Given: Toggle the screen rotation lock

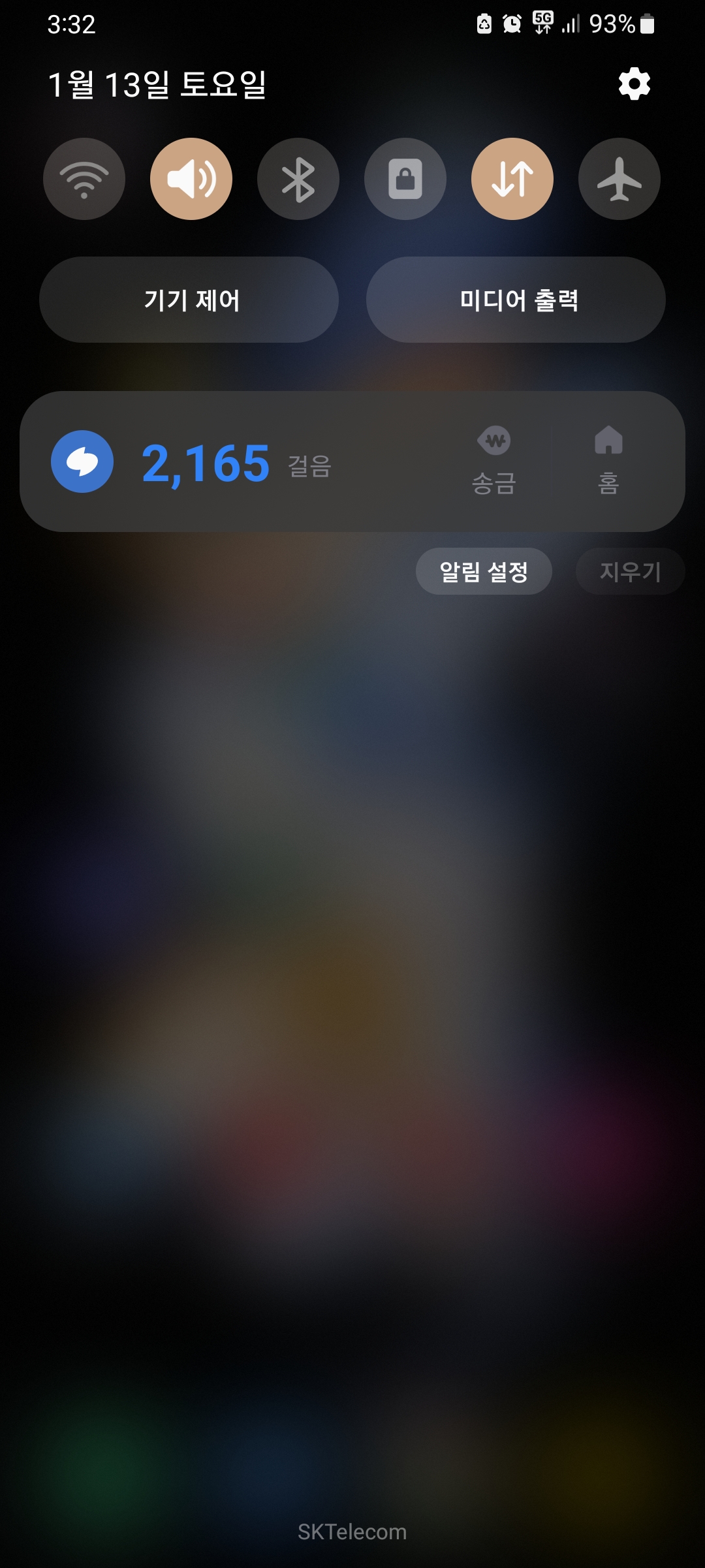Looking at the screenshot, I should tap(405, 179).
